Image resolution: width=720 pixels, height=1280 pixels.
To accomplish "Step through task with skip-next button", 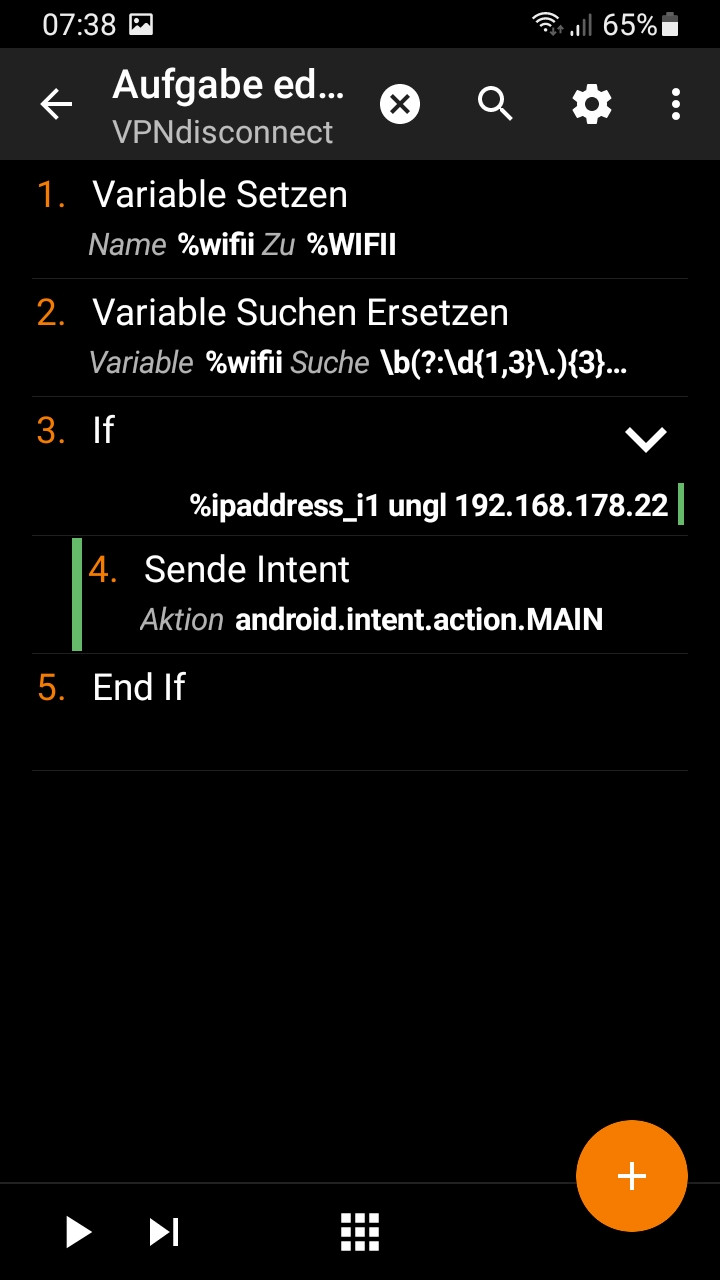I will pyautogui.click(x=164, y=1232).
